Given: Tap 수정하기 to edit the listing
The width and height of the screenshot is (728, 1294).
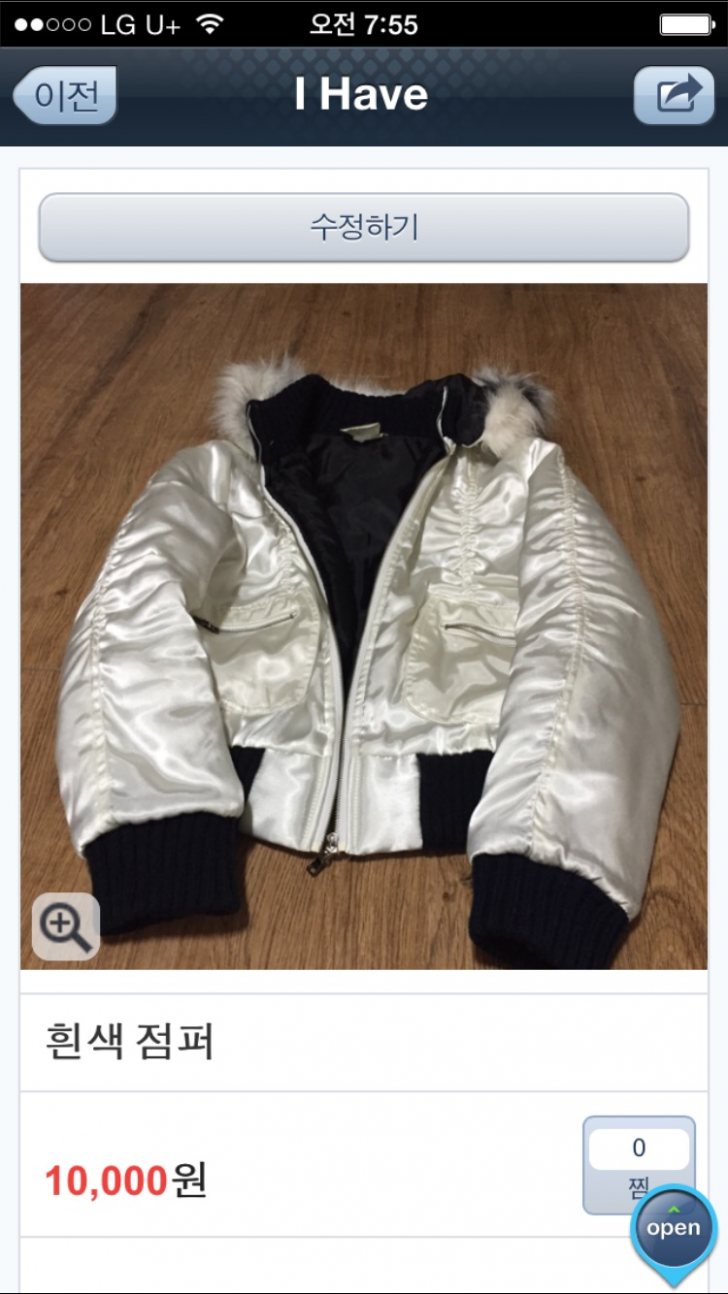Looking at the screenshot, I should coord(364,227).
